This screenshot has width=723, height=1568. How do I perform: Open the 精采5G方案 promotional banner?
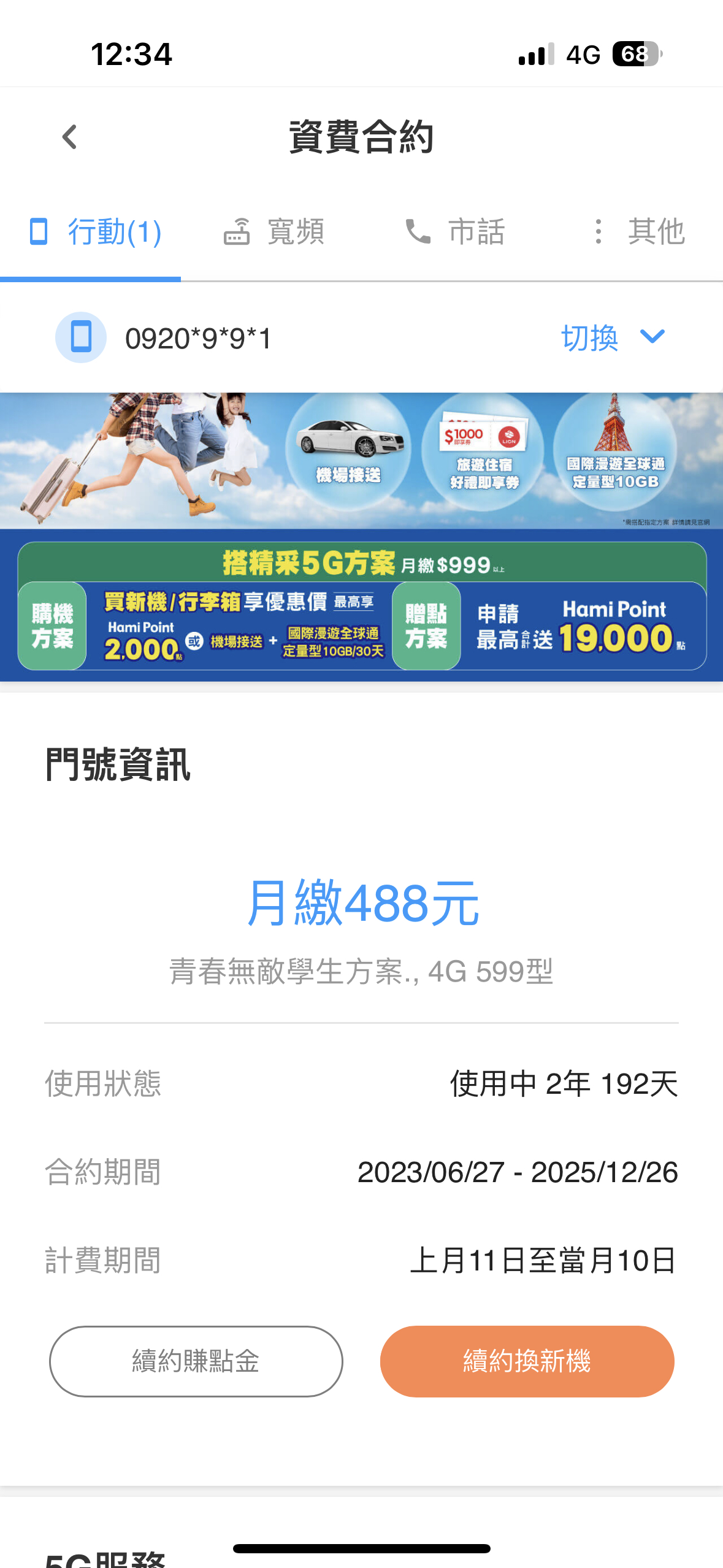pos(361,537)
